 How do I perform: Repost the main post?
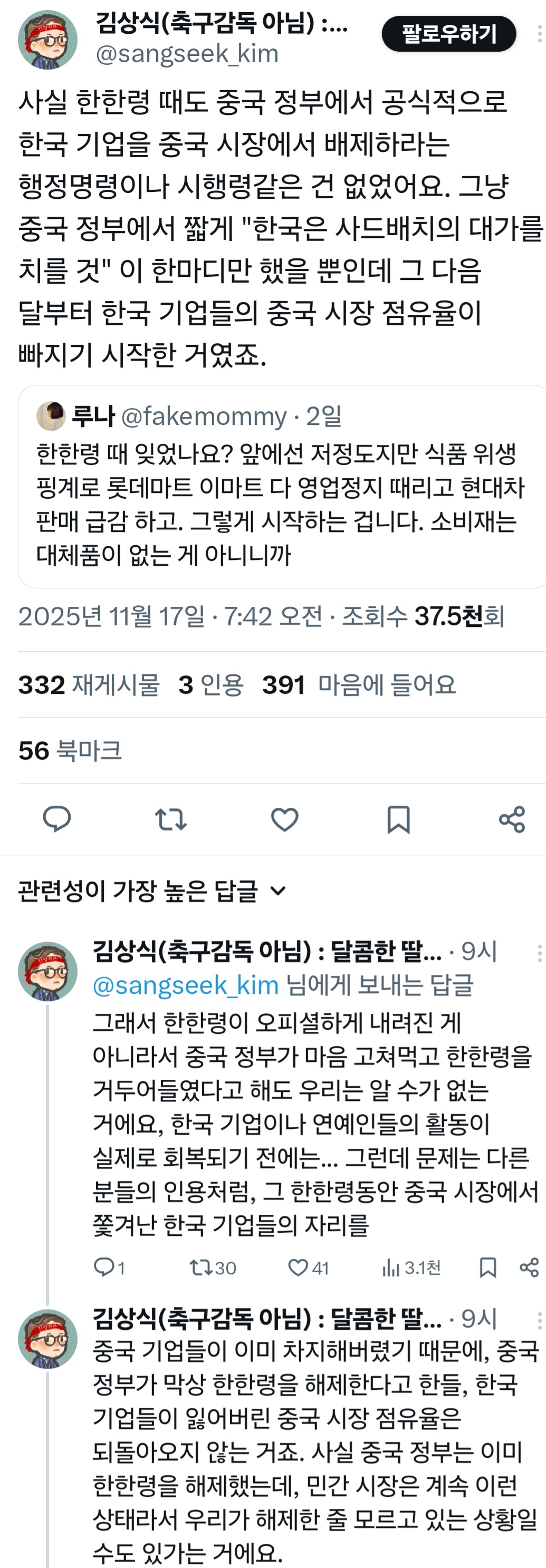click(x=170, y=819)
